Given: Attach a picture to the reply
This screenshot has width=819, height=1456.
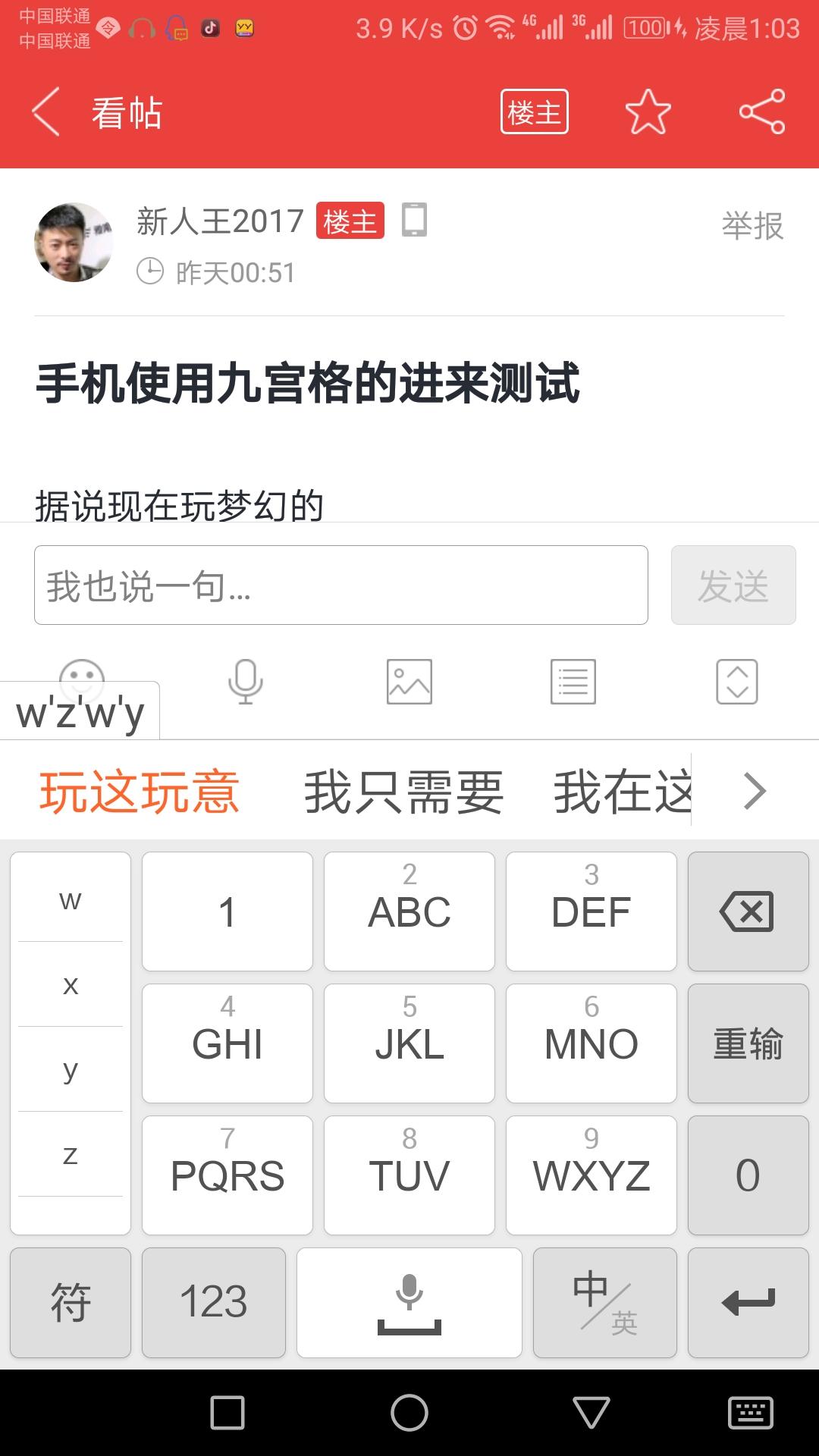Looking at the screenshot, I should [x=409, y=681].
